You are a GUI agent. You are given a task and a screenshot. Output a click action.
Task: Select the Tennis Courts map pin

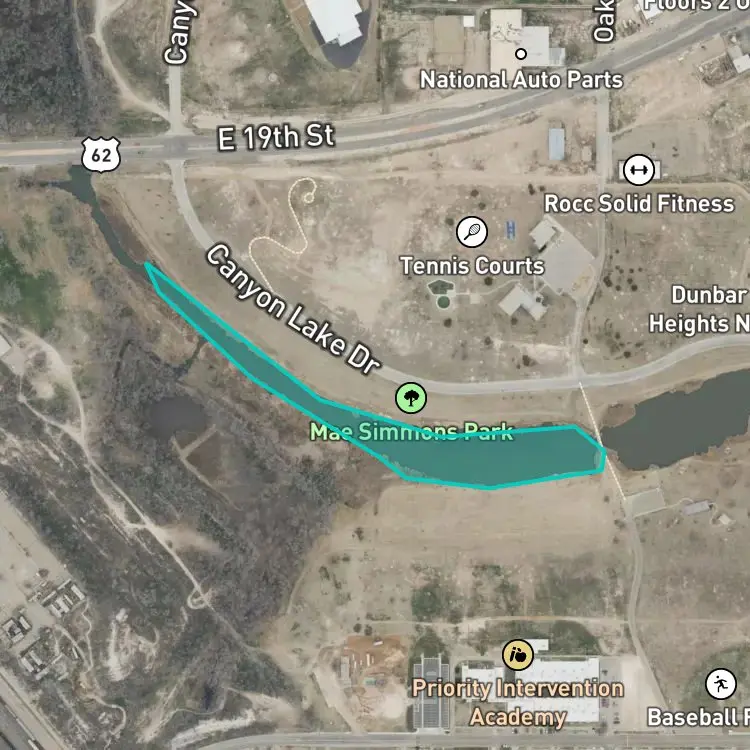(472, 232)
